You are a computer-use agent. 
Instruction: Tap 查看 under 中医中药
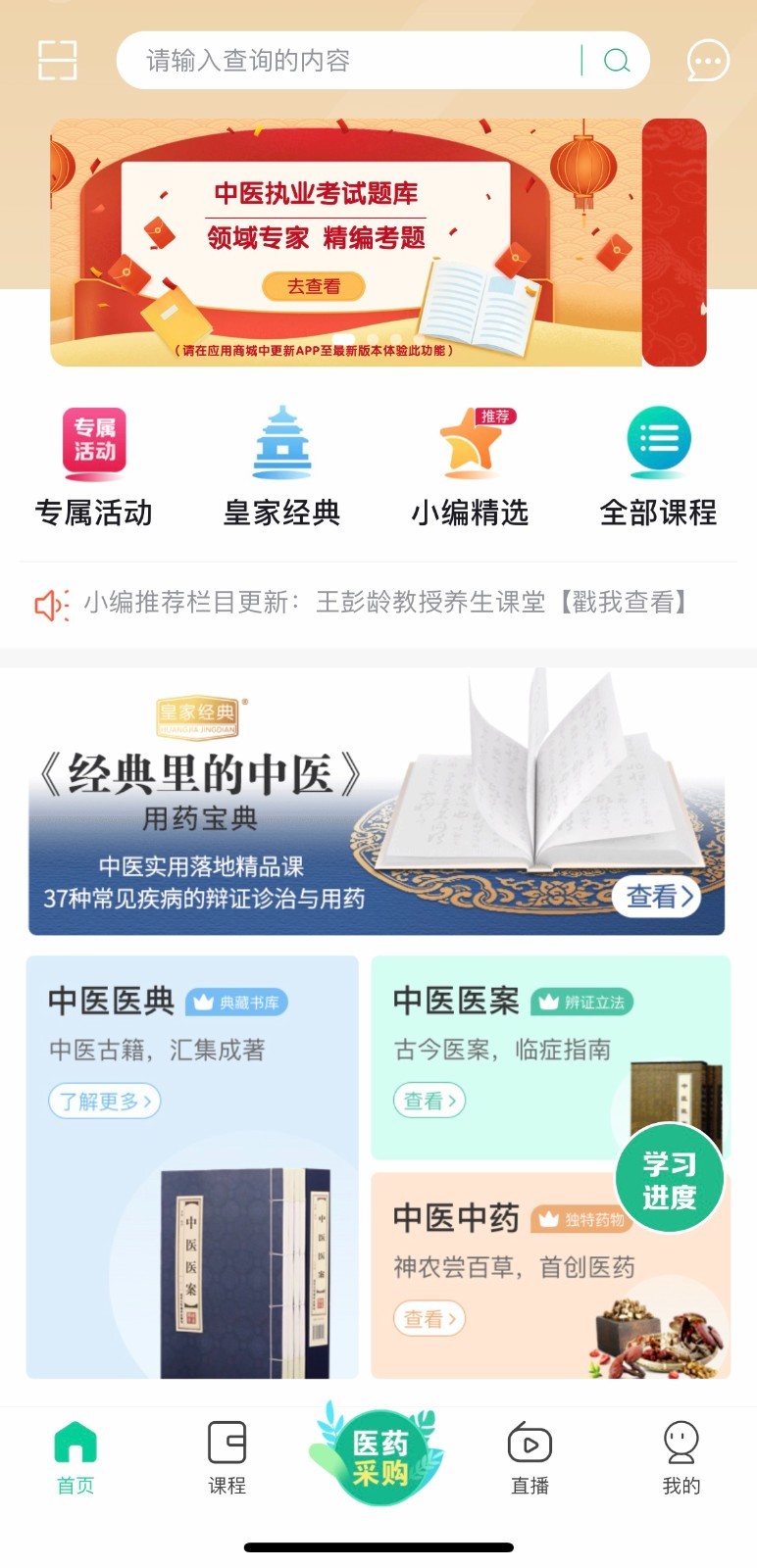[x=429, y=1319]
